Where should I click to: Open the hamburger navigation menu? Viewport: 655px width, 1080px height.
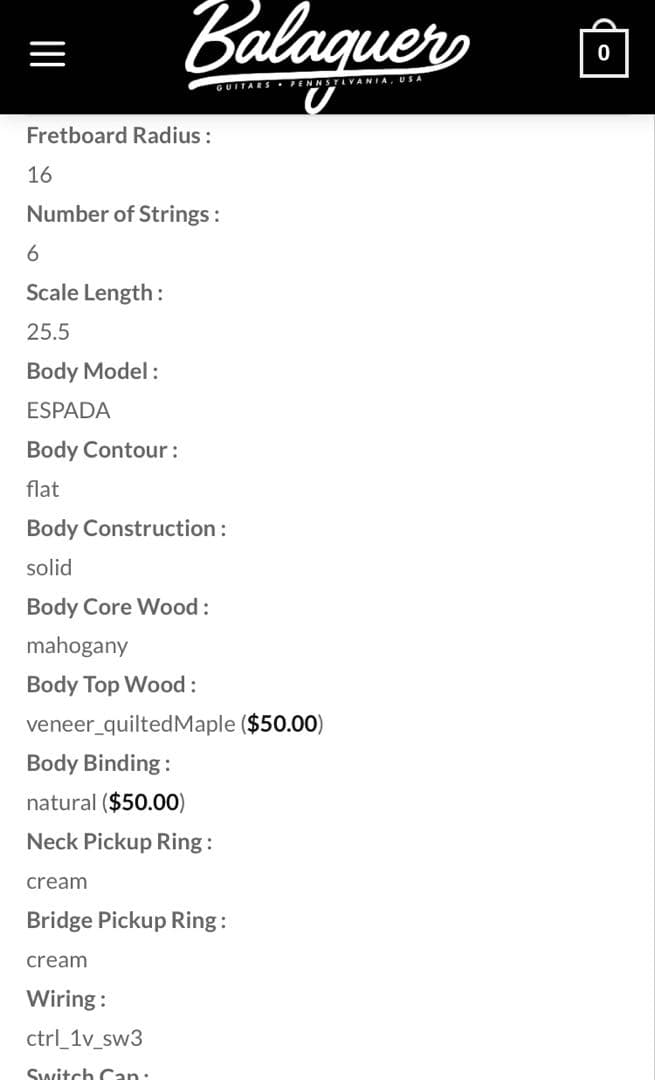(x=47, y=54)
